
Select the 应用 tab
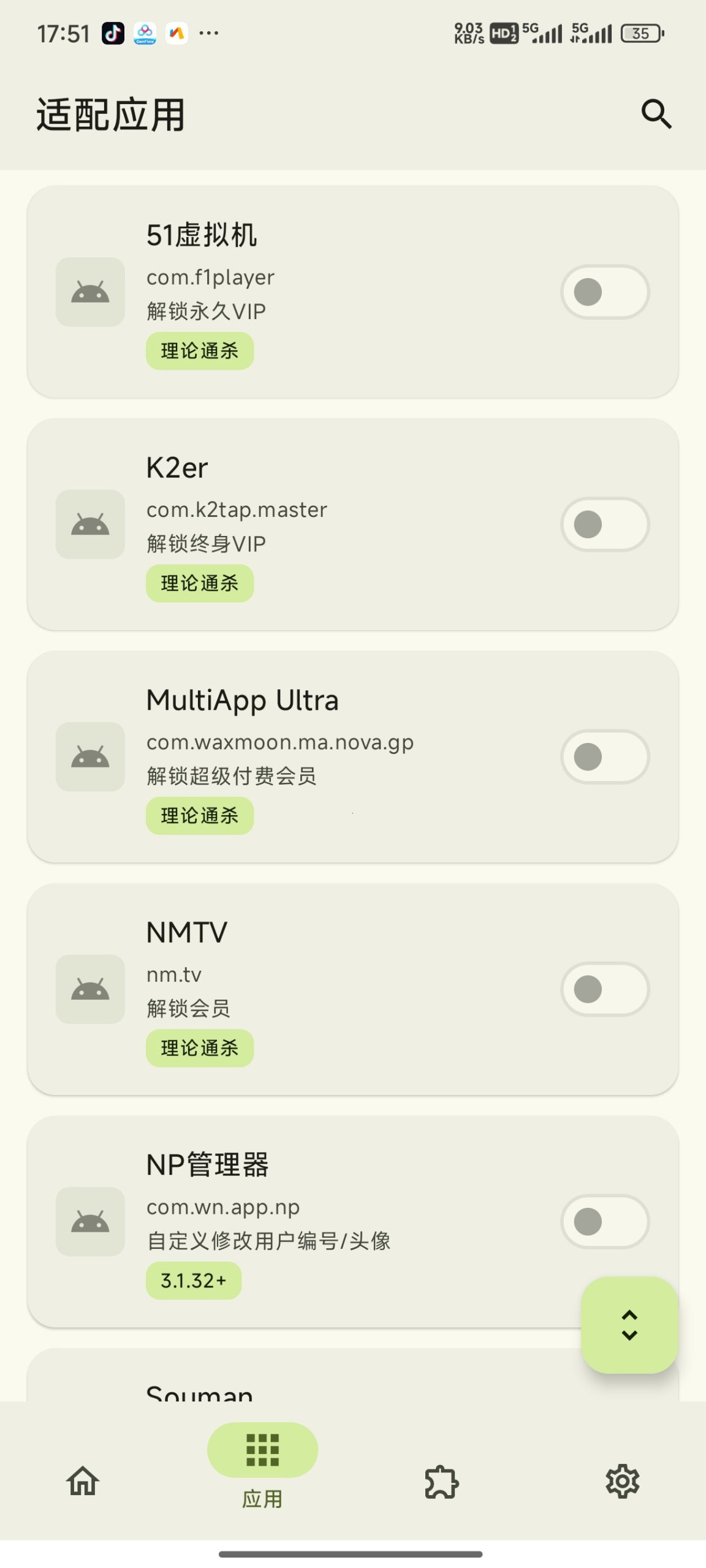click(x=262, y=1464)
